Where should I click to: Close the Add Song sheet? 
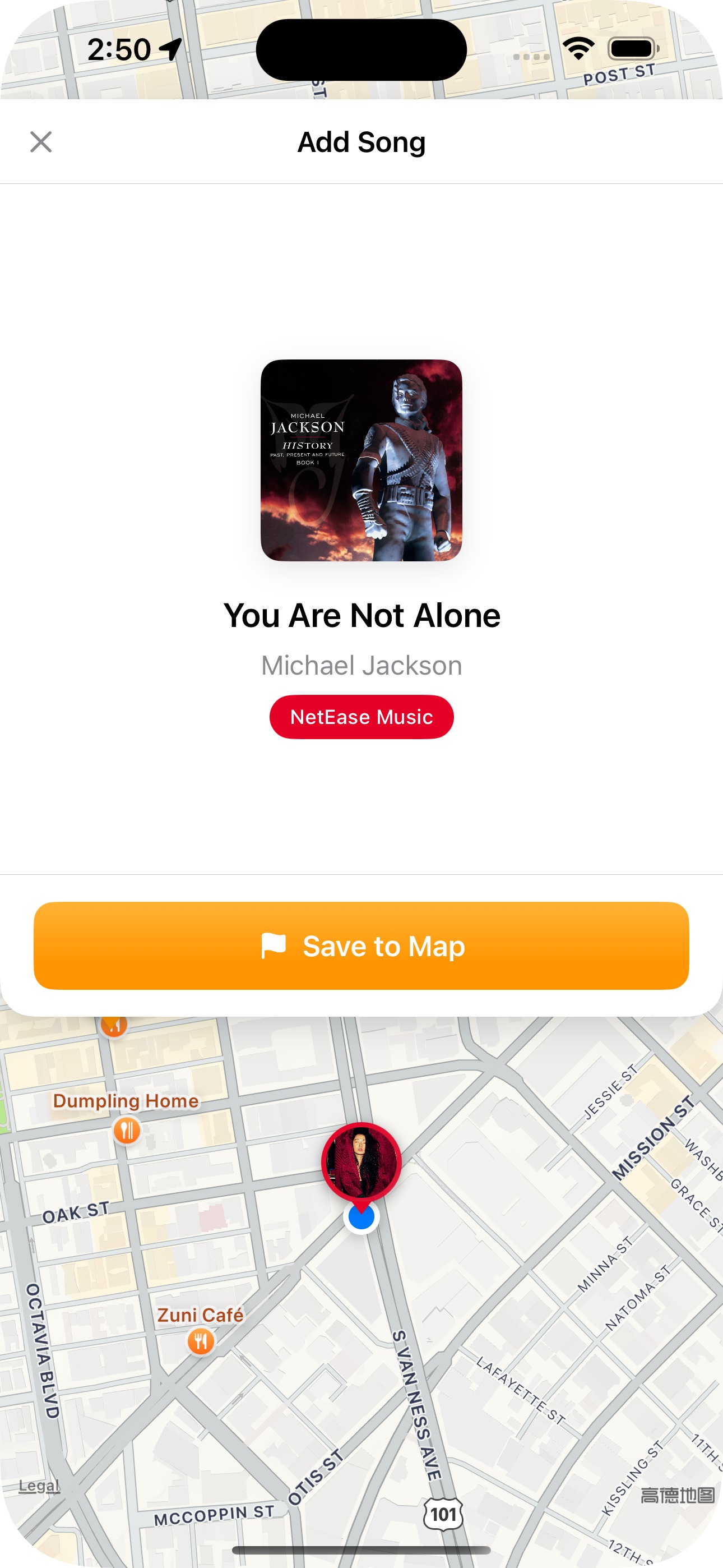[41, 142]
